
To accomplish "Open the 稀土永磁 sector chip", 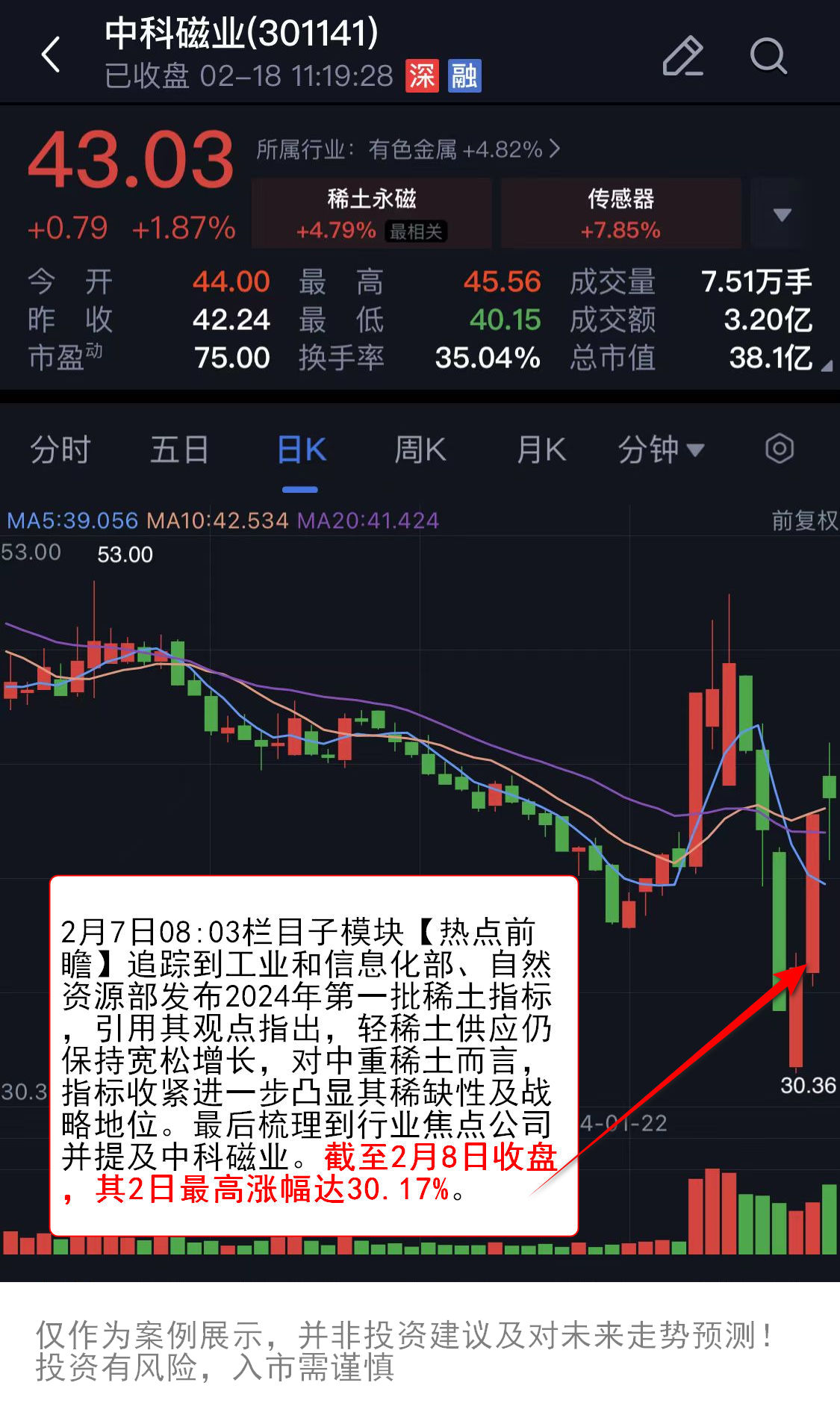I will 371,214.
